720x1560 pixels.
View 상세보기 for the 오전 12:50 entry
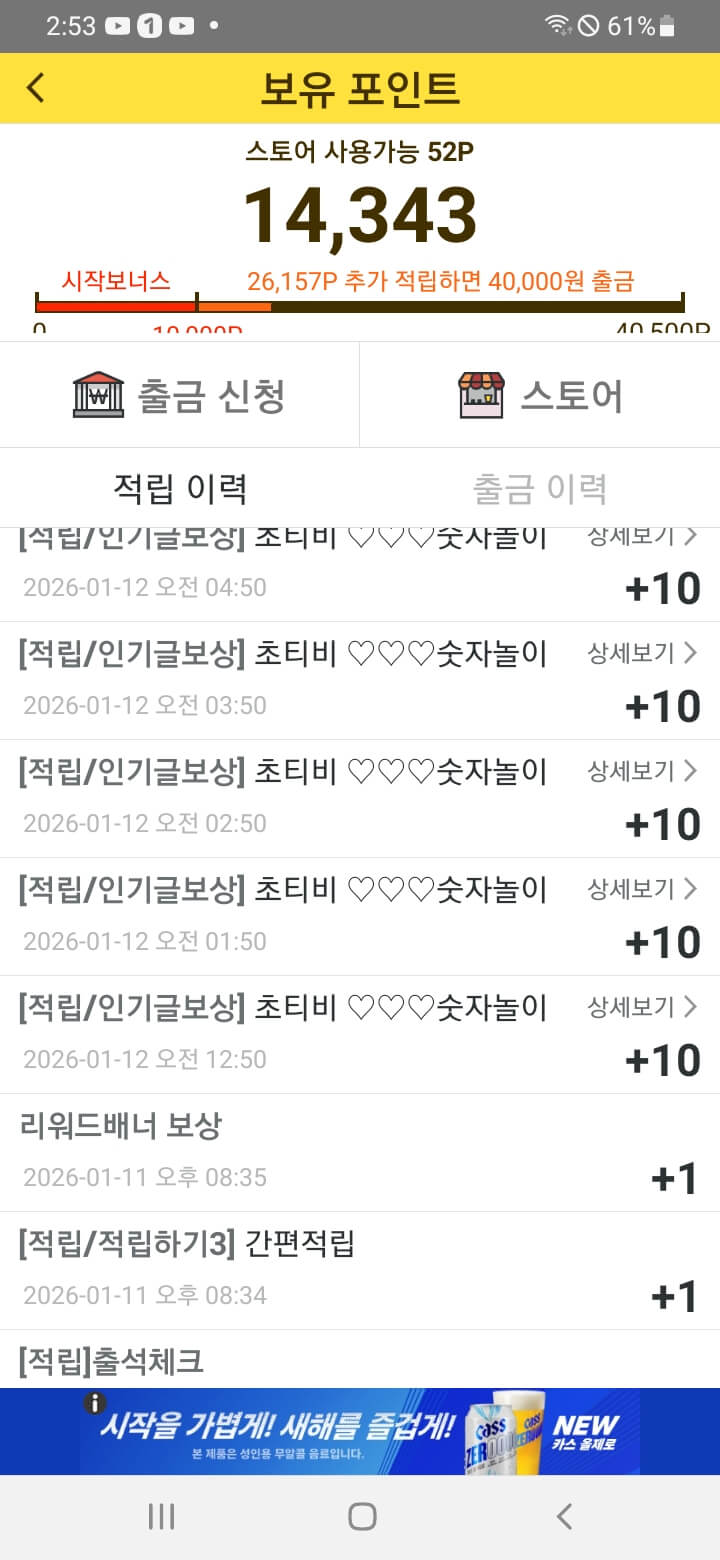coord(641,1007)
